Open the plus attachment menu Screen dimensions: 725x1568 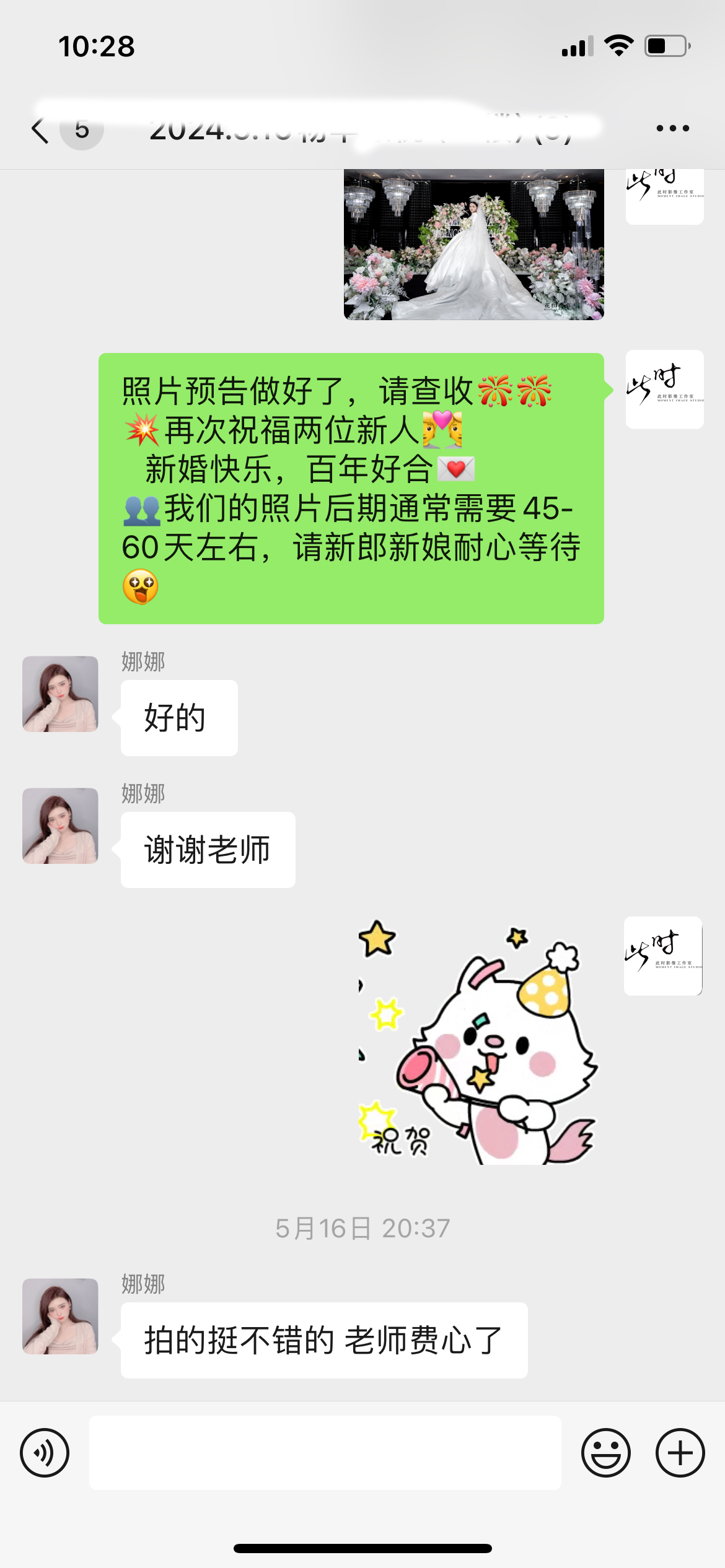680,1453
